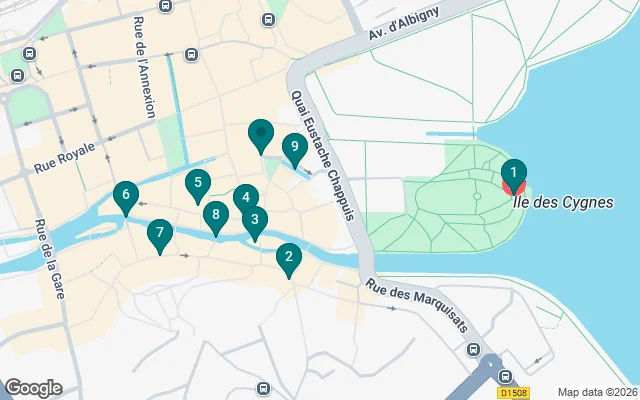Select map marker number 2

pyautogui.click(x=288, y=258)
